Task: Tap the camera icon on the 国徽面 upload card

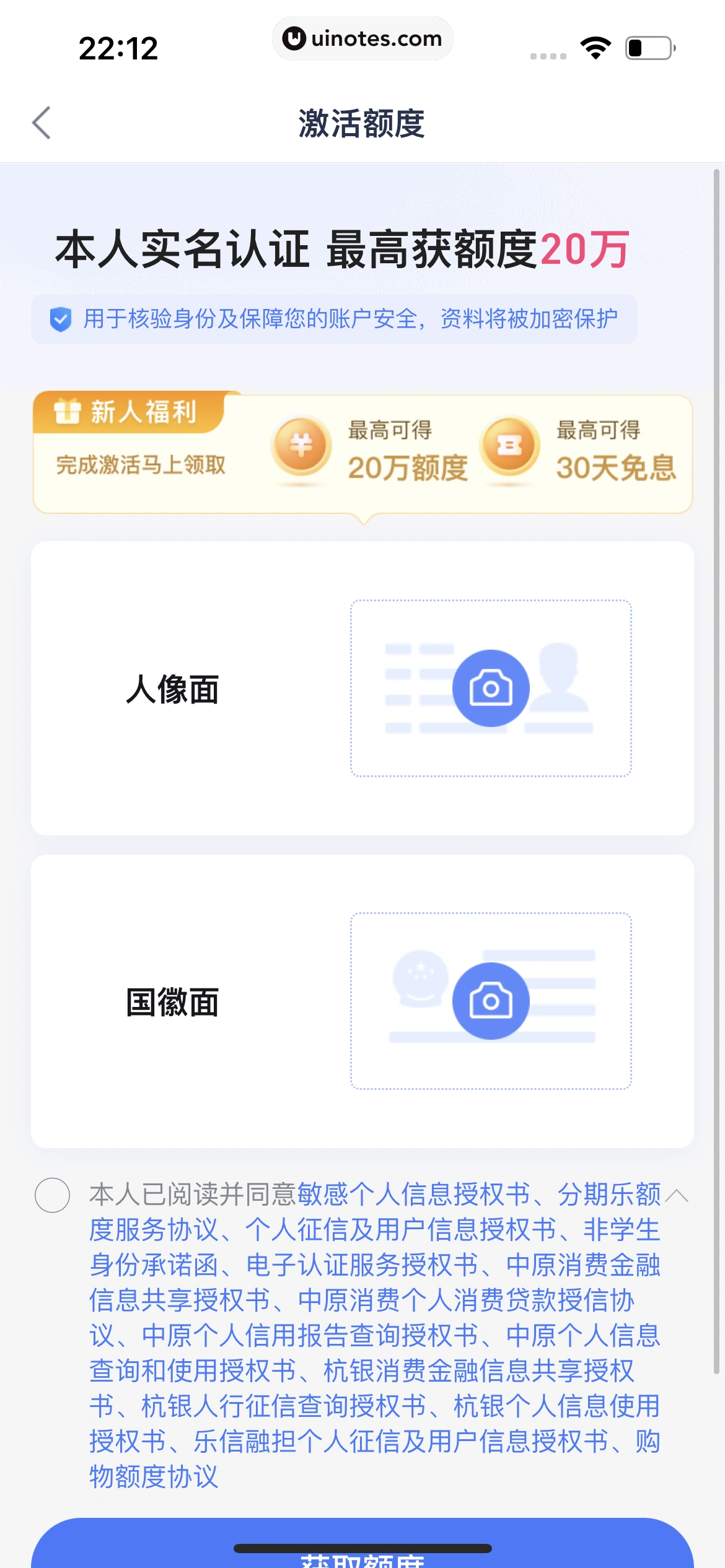Action: tap(491, 1002)
